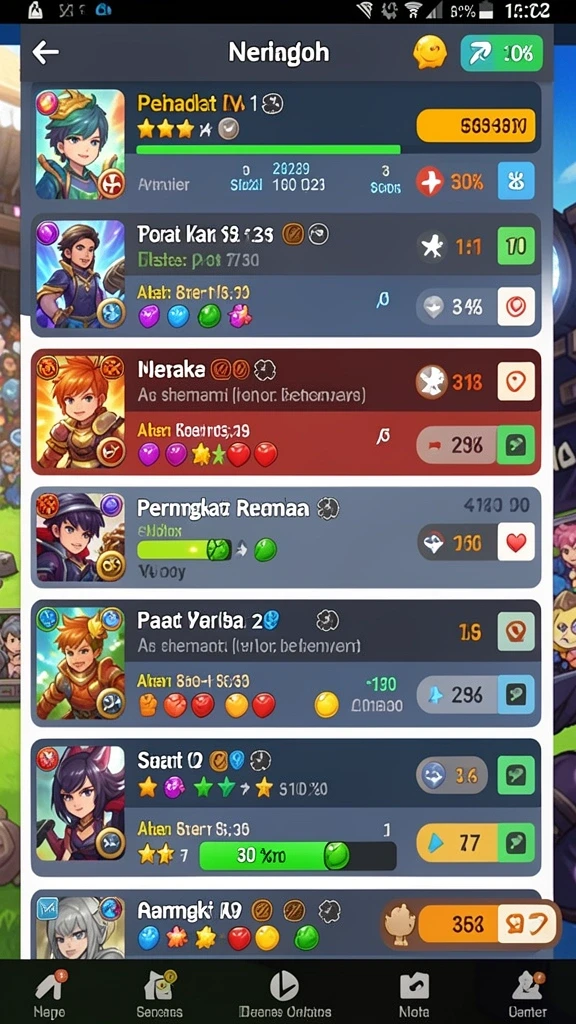Tap the green button on Meraka's 296 row
576x1024 pixels.
pos(516,445)
